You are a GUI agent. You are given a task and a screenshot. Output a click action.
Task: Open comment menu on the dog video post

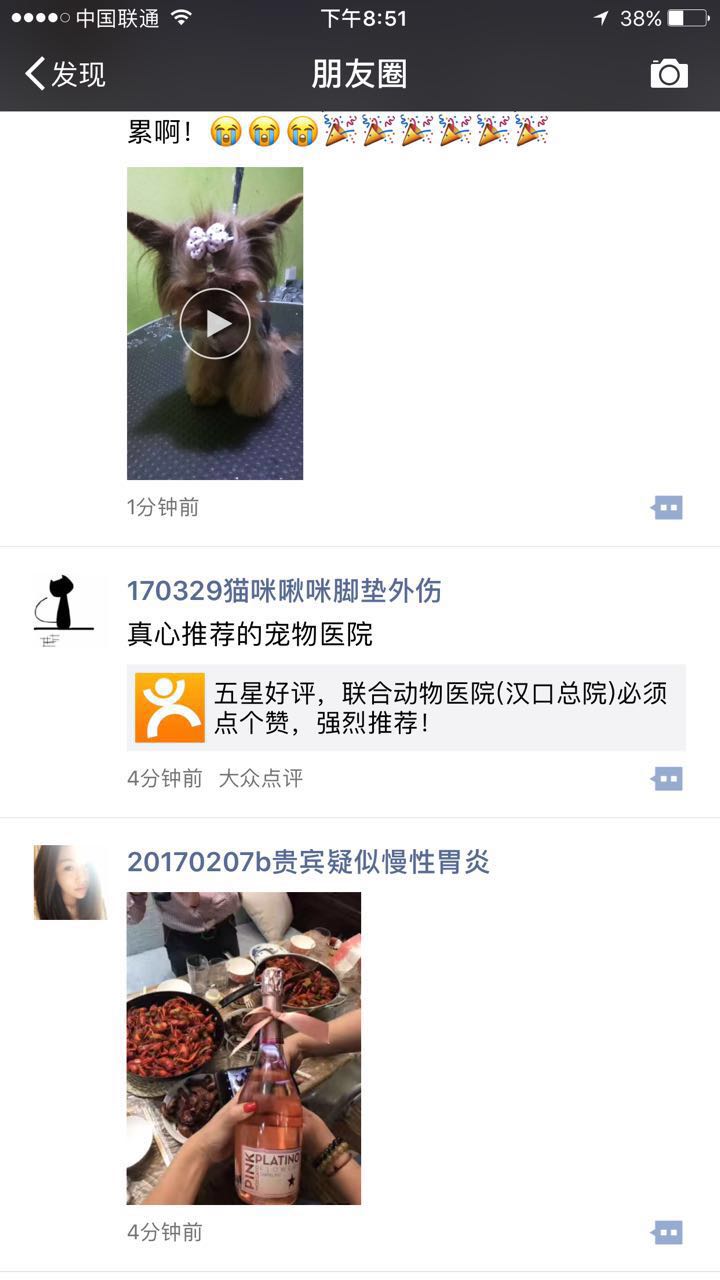click(667, 508)
